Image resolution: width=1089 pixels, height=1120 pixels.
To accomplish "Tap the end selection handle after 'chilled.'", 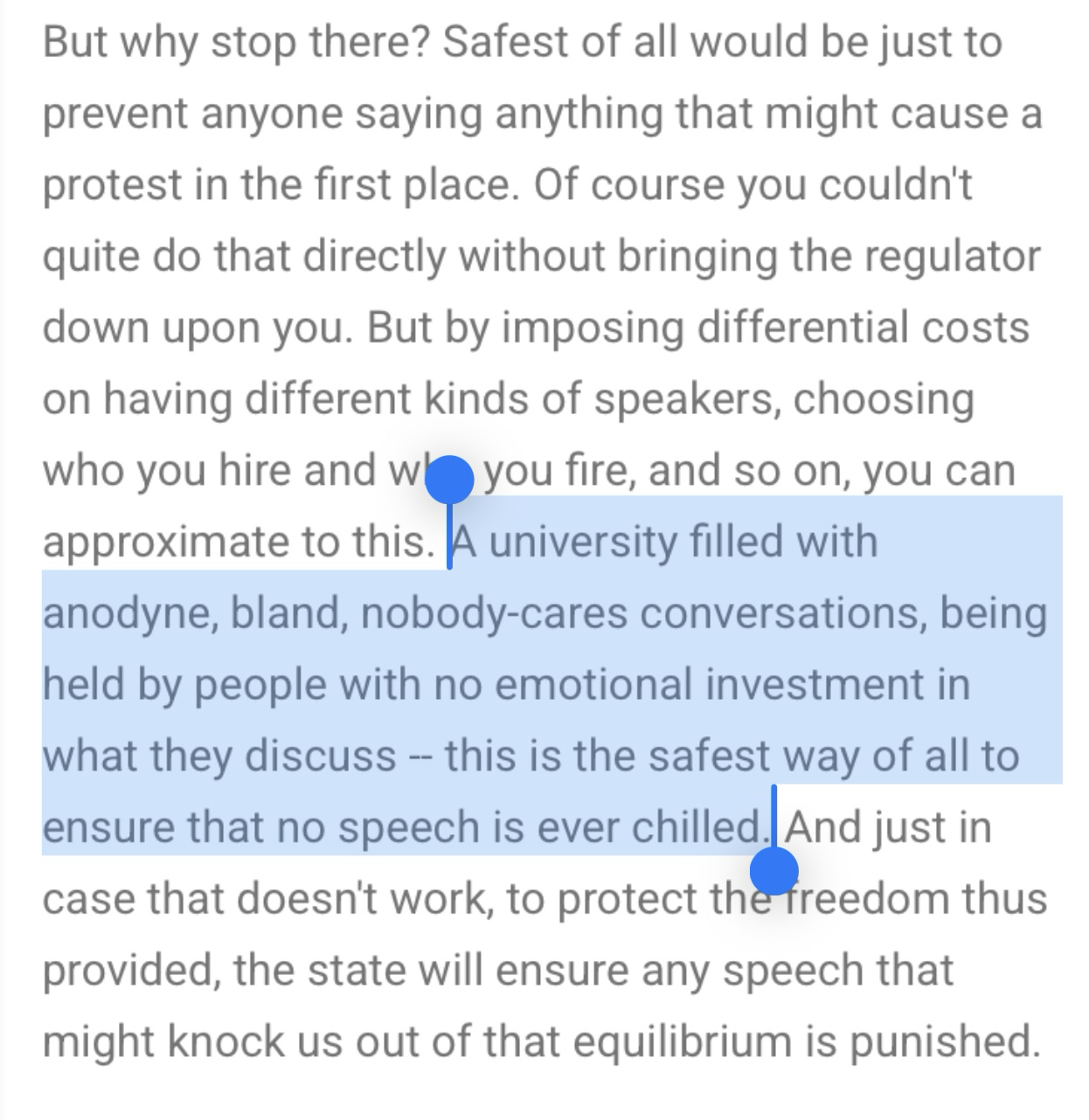I will pos(774,870).
